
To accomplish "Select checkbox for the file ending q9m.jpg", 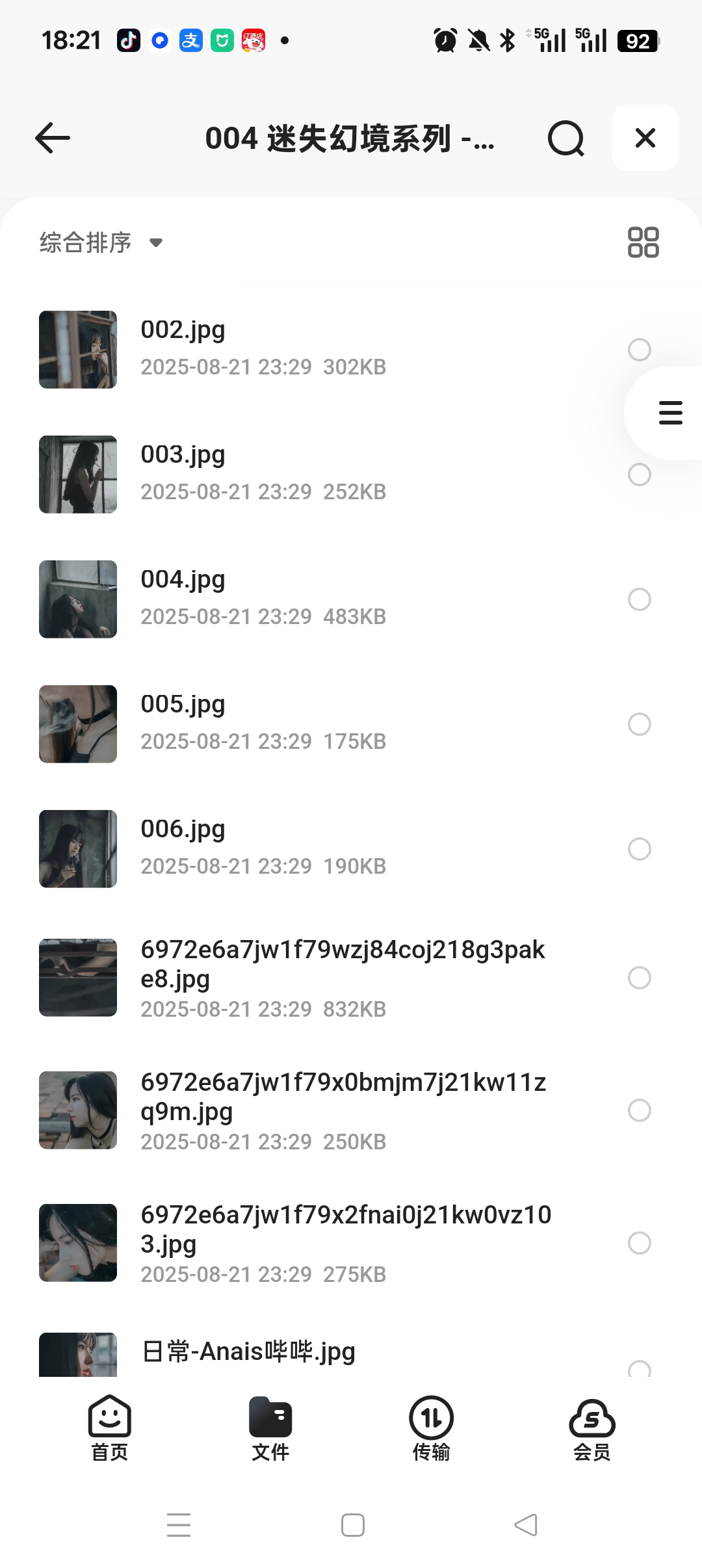I will 639,1110.
